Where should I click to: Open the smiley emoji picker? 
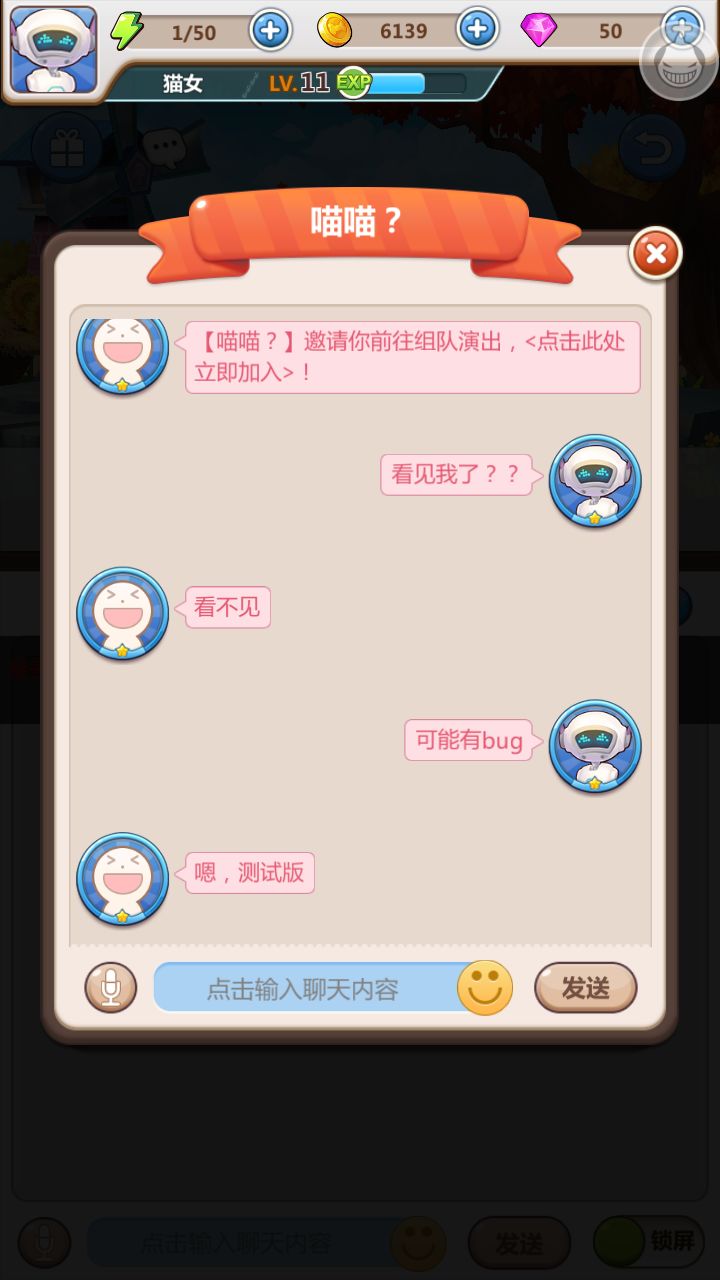[483, 987]
